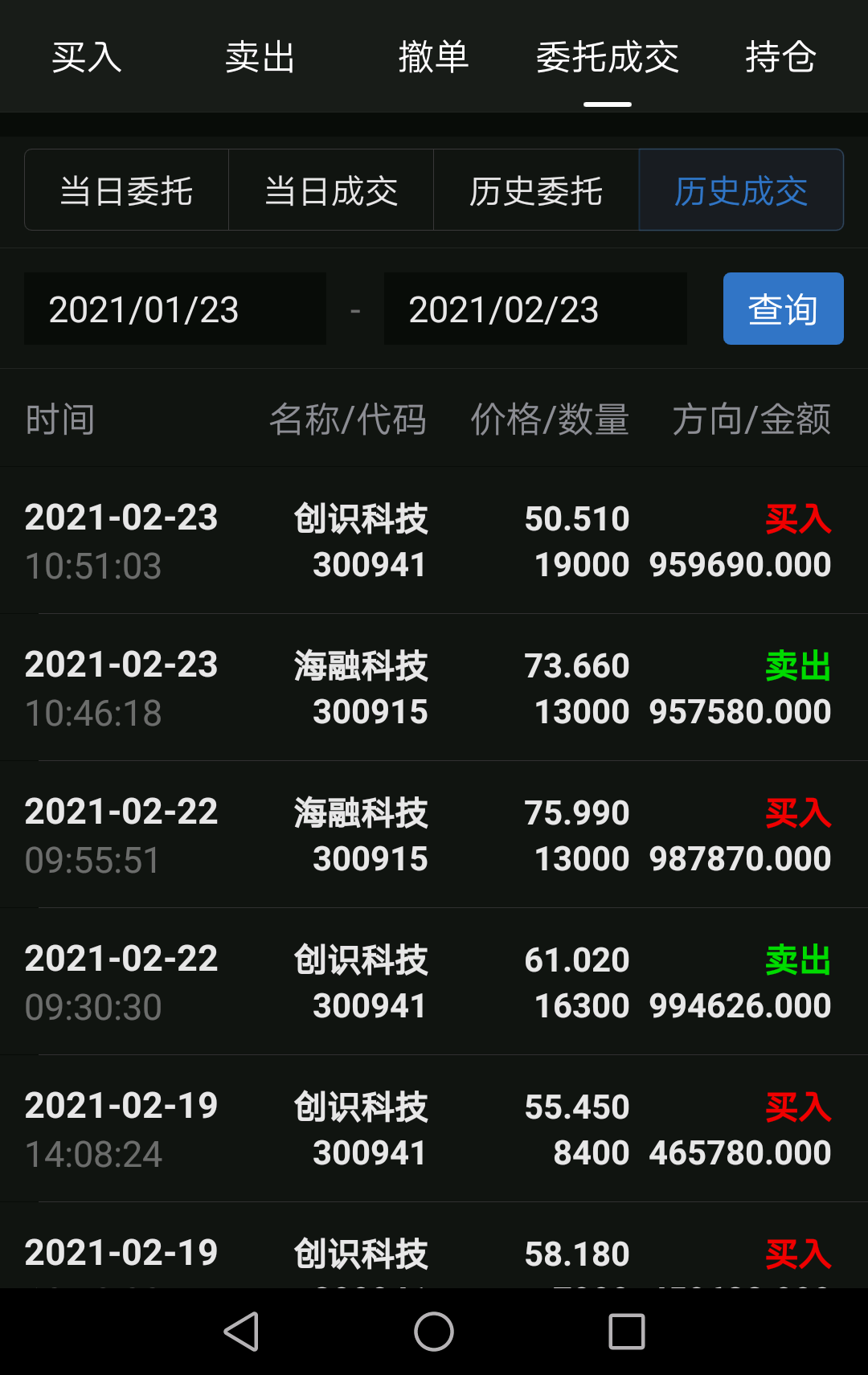Open the 创识科技 sell record at 09:30:30

click(x=434, y=980)
